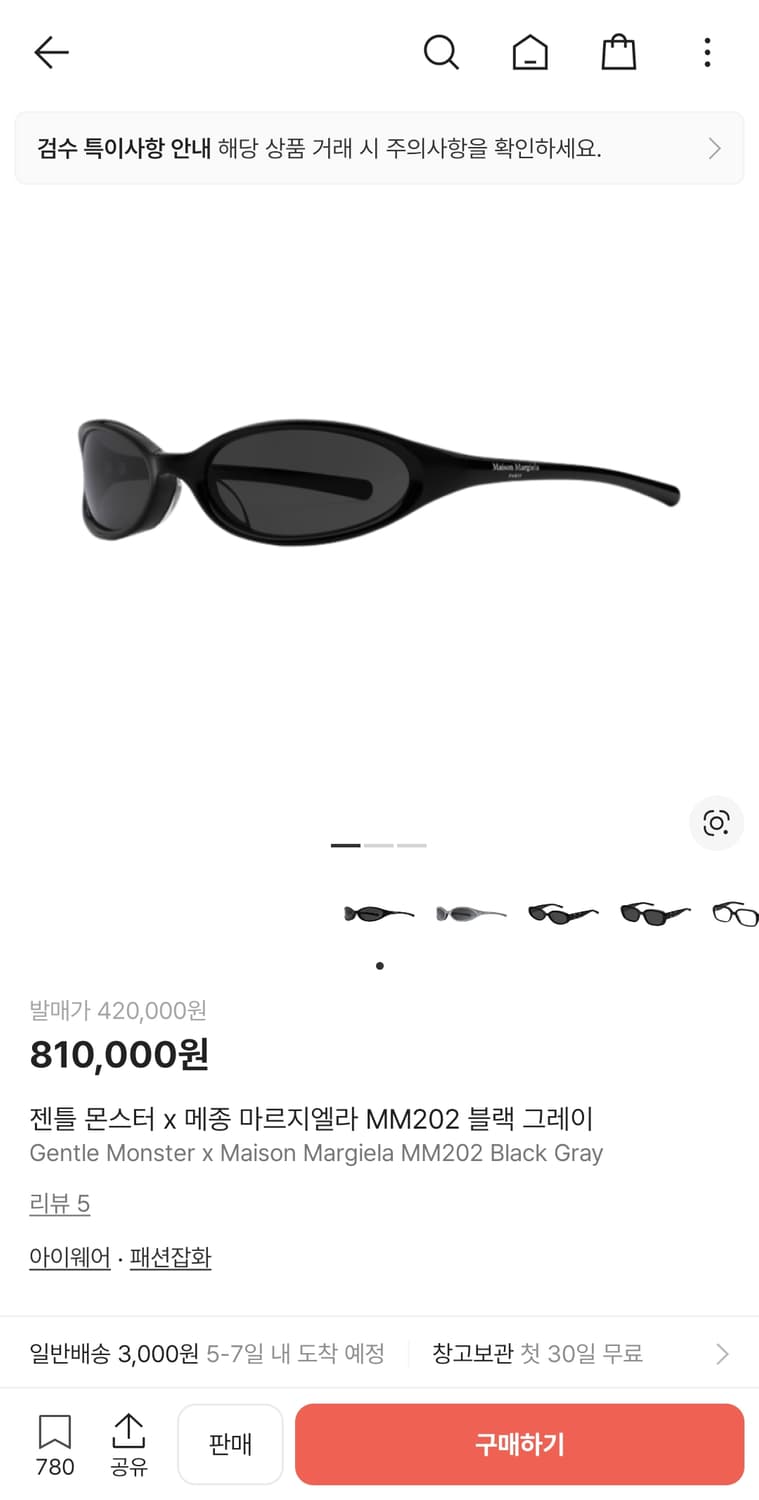
Task: Open the 패션잡화 category
Action: tap(172, 1257)
